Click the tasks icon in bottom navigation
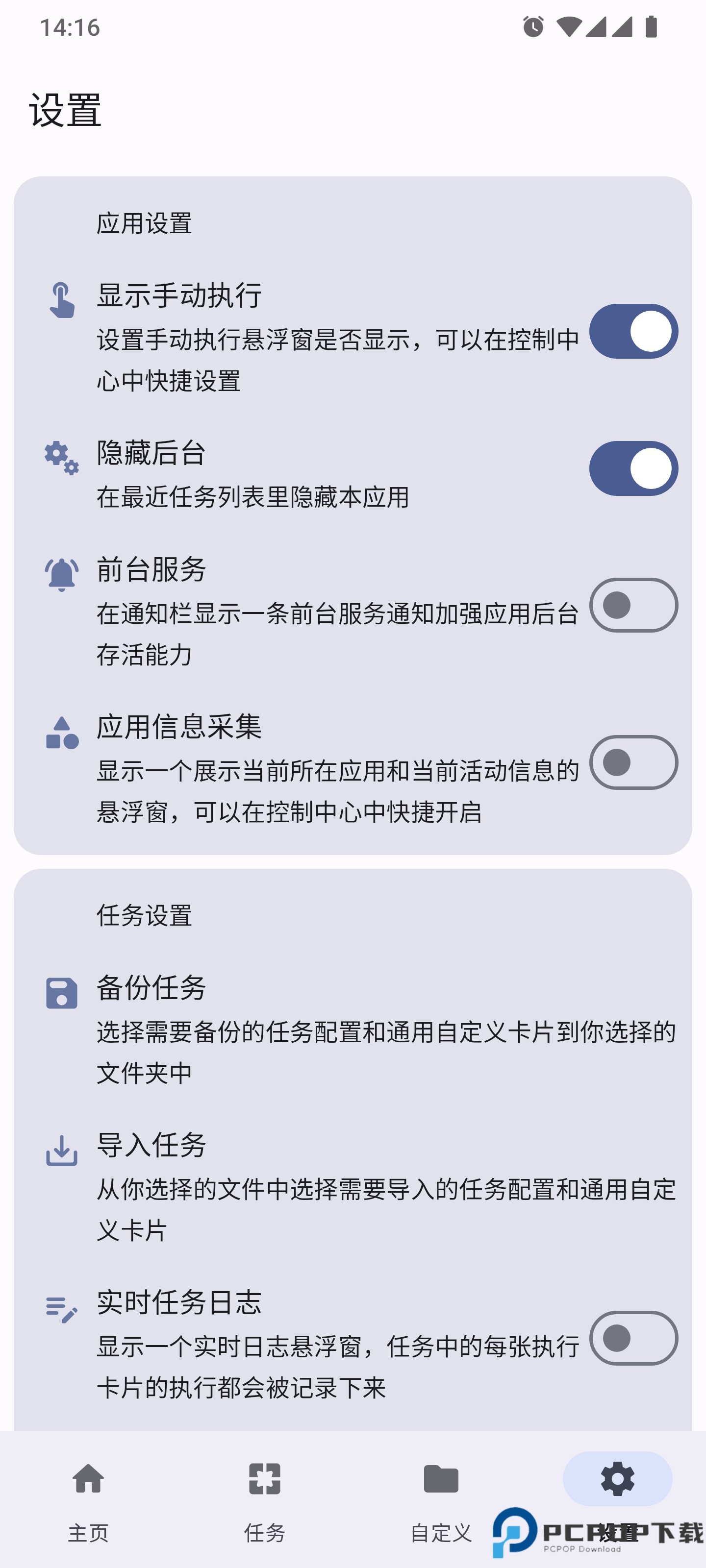 (x=264, y=1480)
